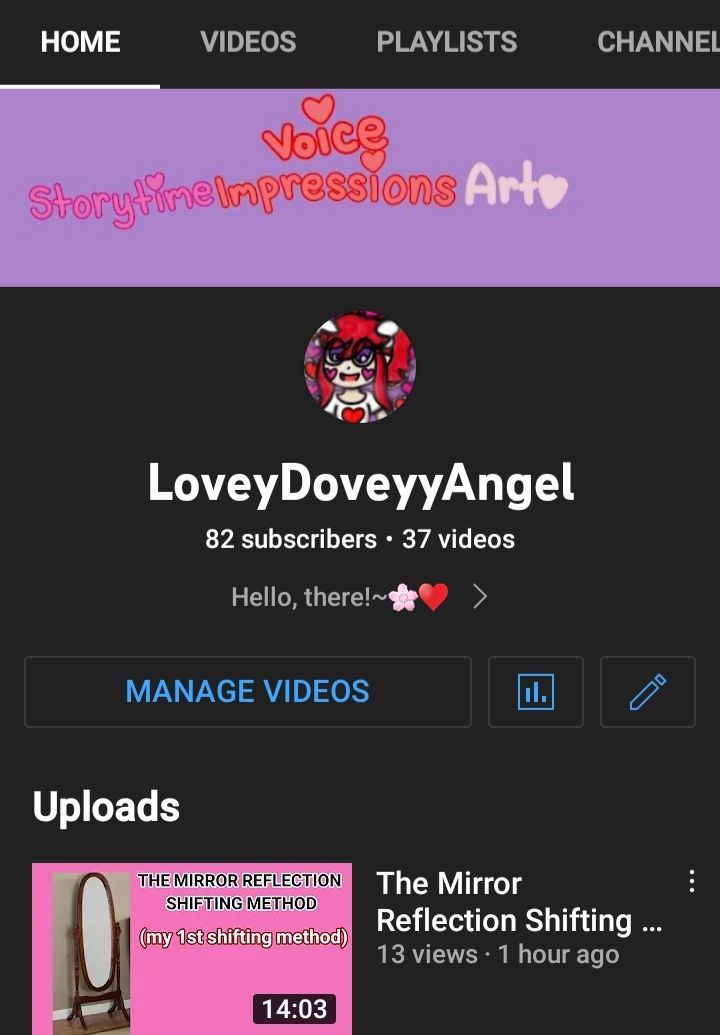
Task: Edit channel with the pencil icon
Action: point(647,691)
